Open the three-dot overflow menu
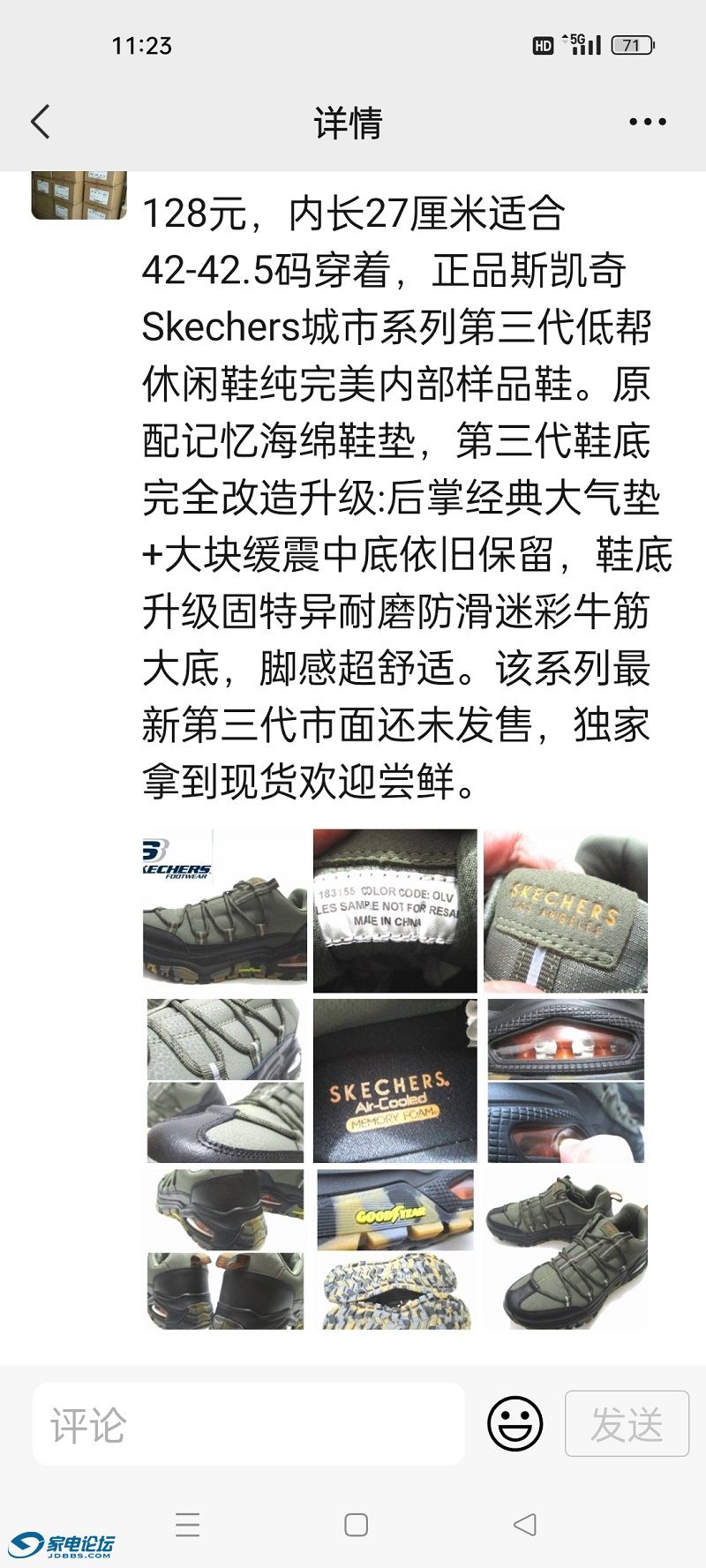 pyautogui.click(x=647, y=122)
